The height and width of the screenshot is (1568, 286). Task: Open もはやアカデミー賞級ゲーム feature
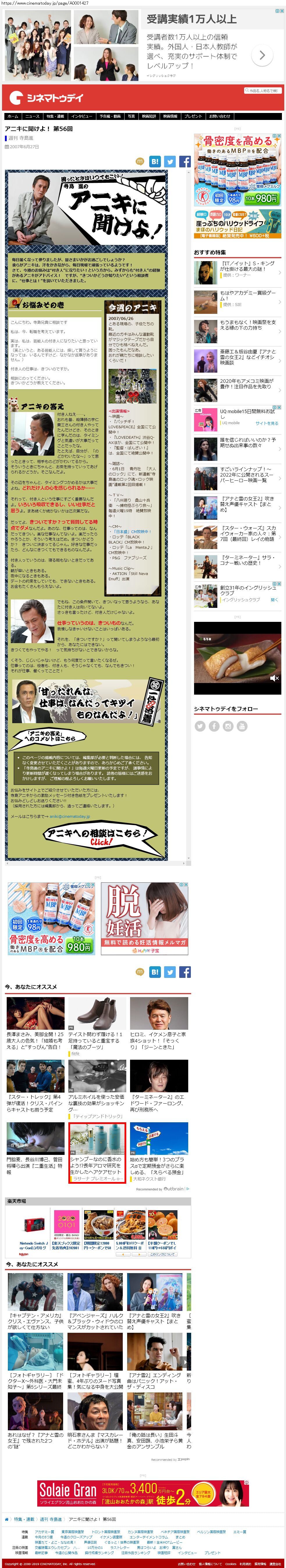247,296
